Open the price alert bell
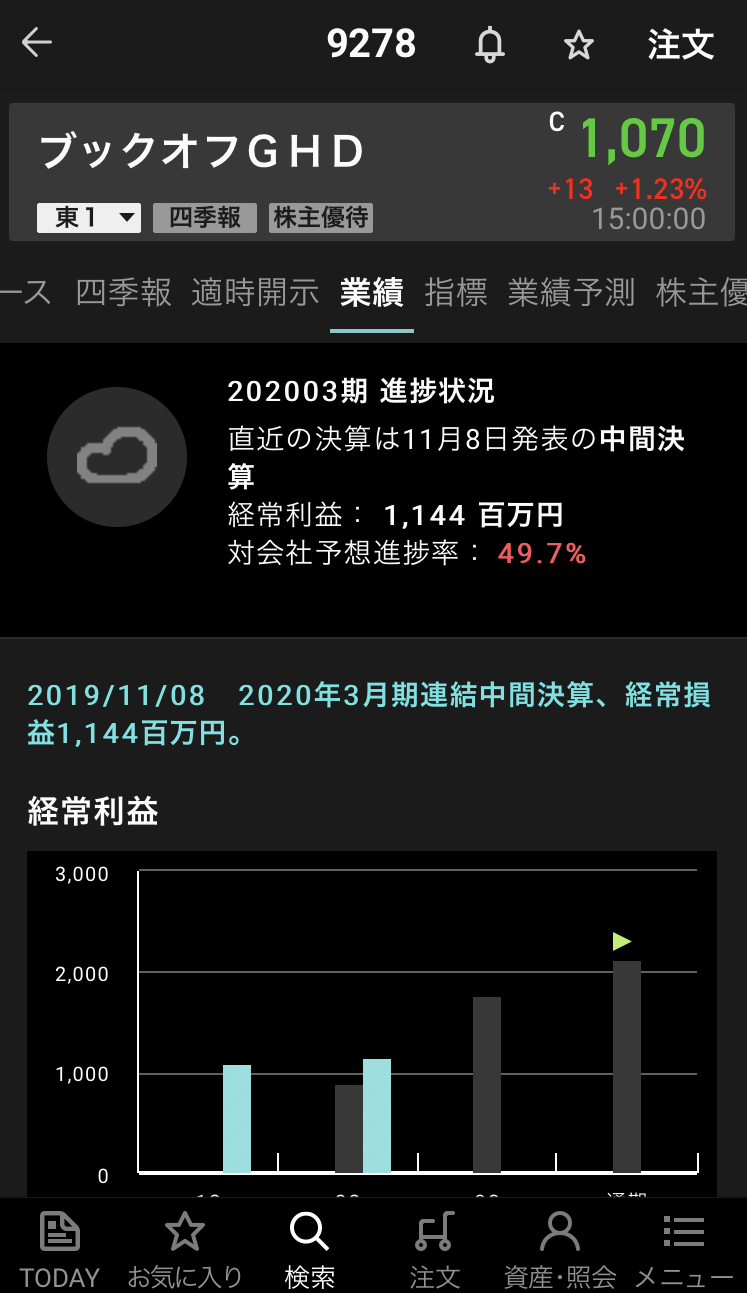The image size is (747, 1293). [489, 44]
